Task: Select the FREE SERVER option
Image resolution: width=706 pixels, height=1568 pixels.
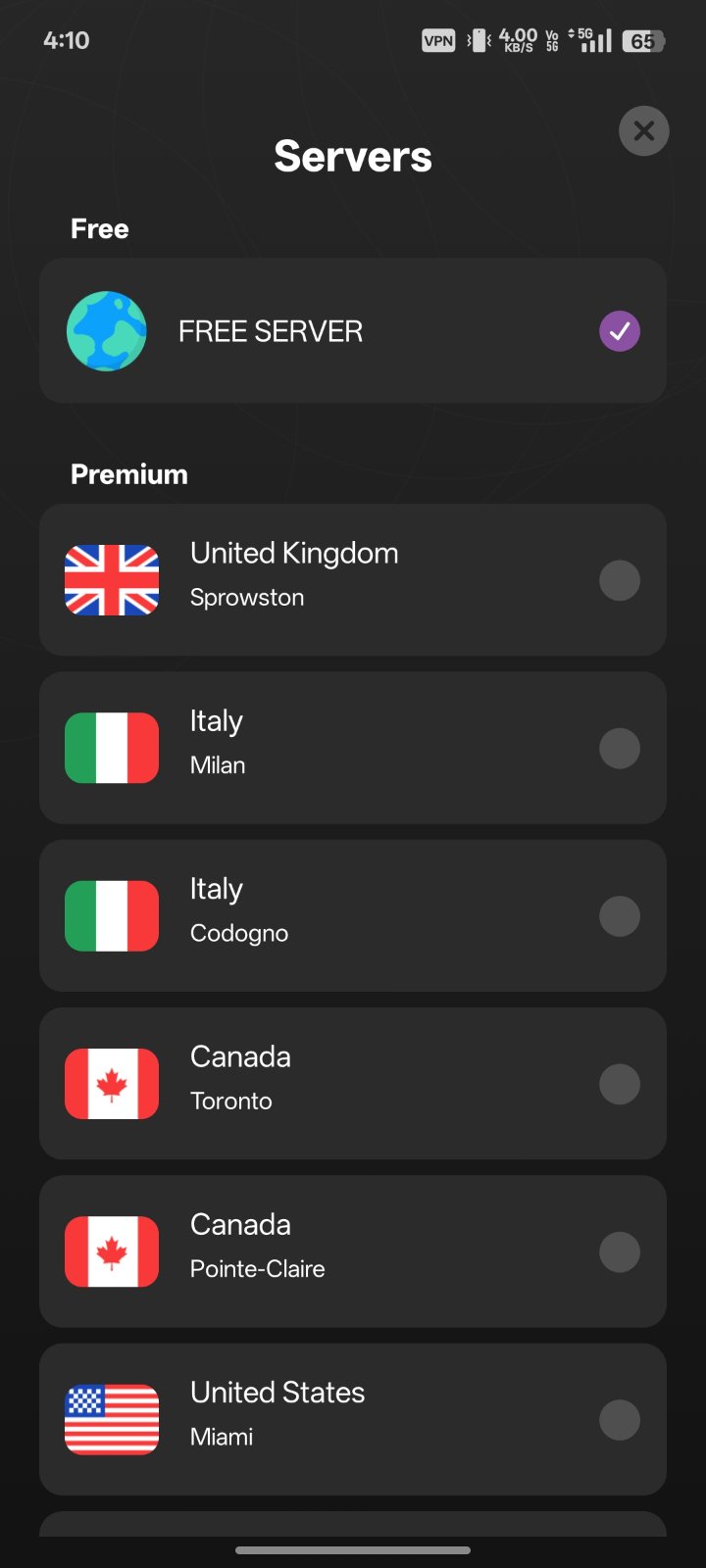Action: point(353,331)
